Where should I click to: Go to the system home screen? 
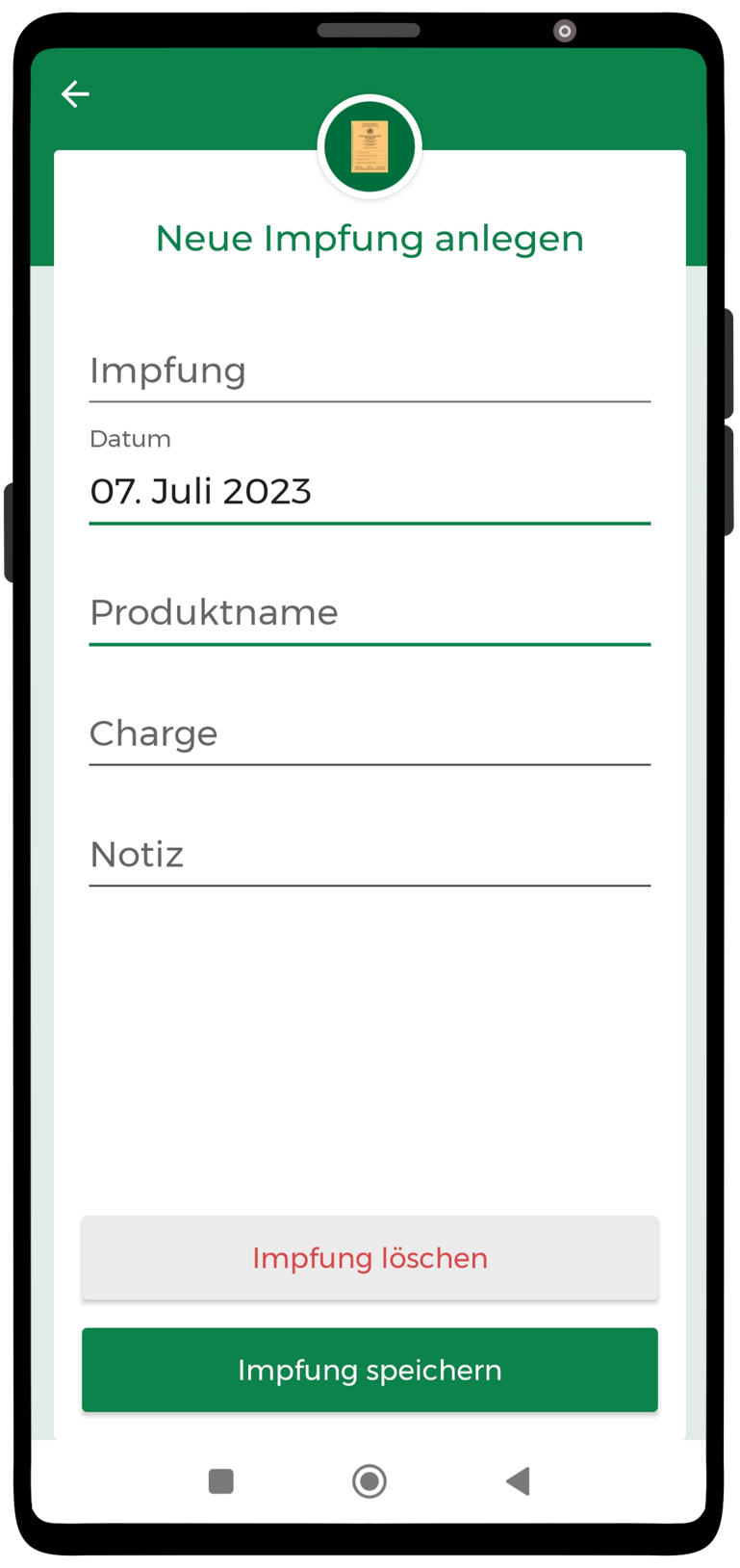370,1480
